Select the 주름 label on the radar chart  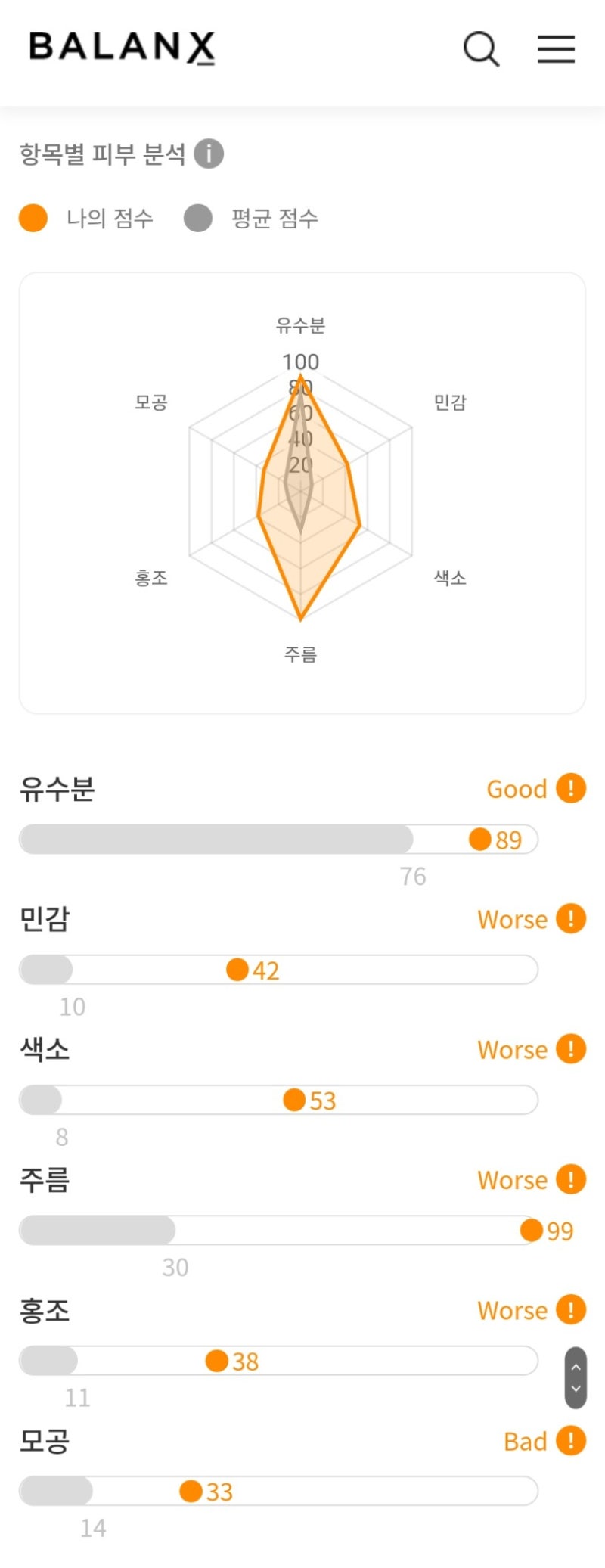pos(301,657)
